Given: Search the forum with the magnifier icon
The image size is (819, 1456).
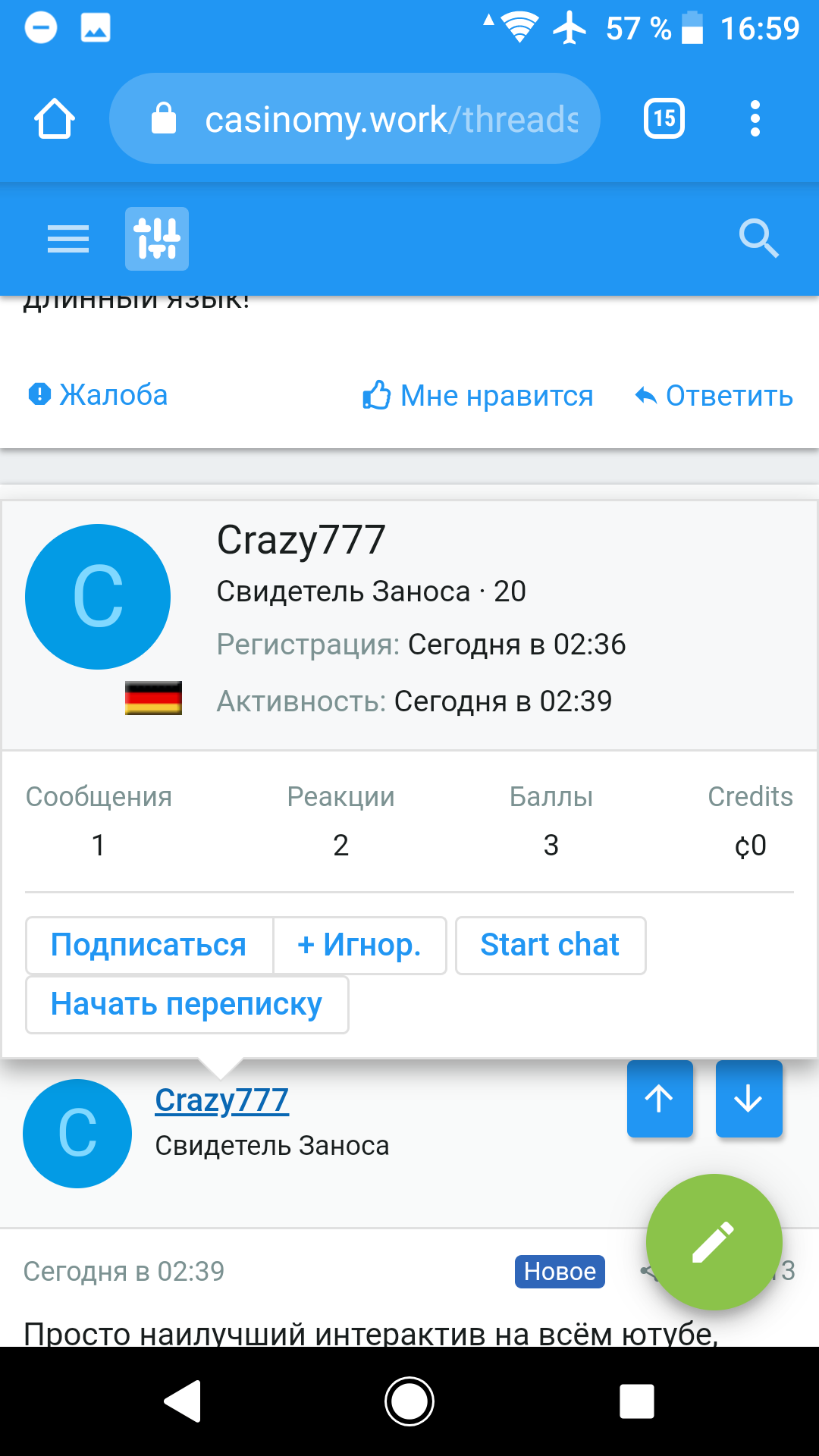Looking at the screenshot, I should coord(758,239).
